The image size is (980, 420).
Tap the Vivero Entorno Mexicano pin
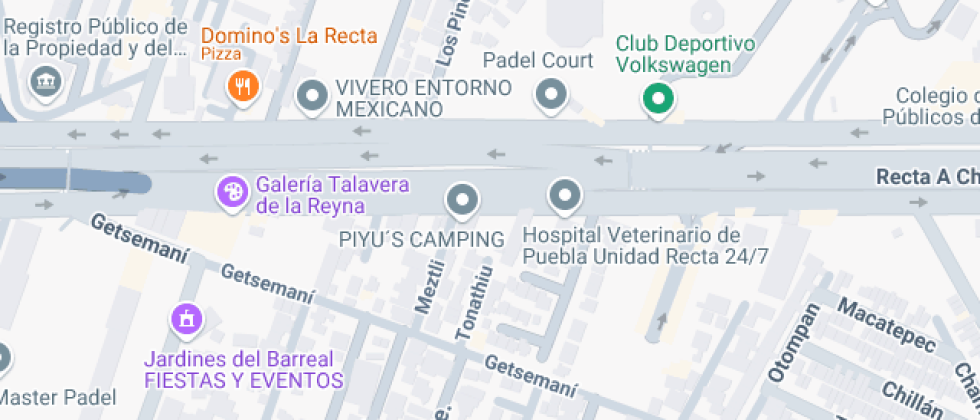(312, 98)
